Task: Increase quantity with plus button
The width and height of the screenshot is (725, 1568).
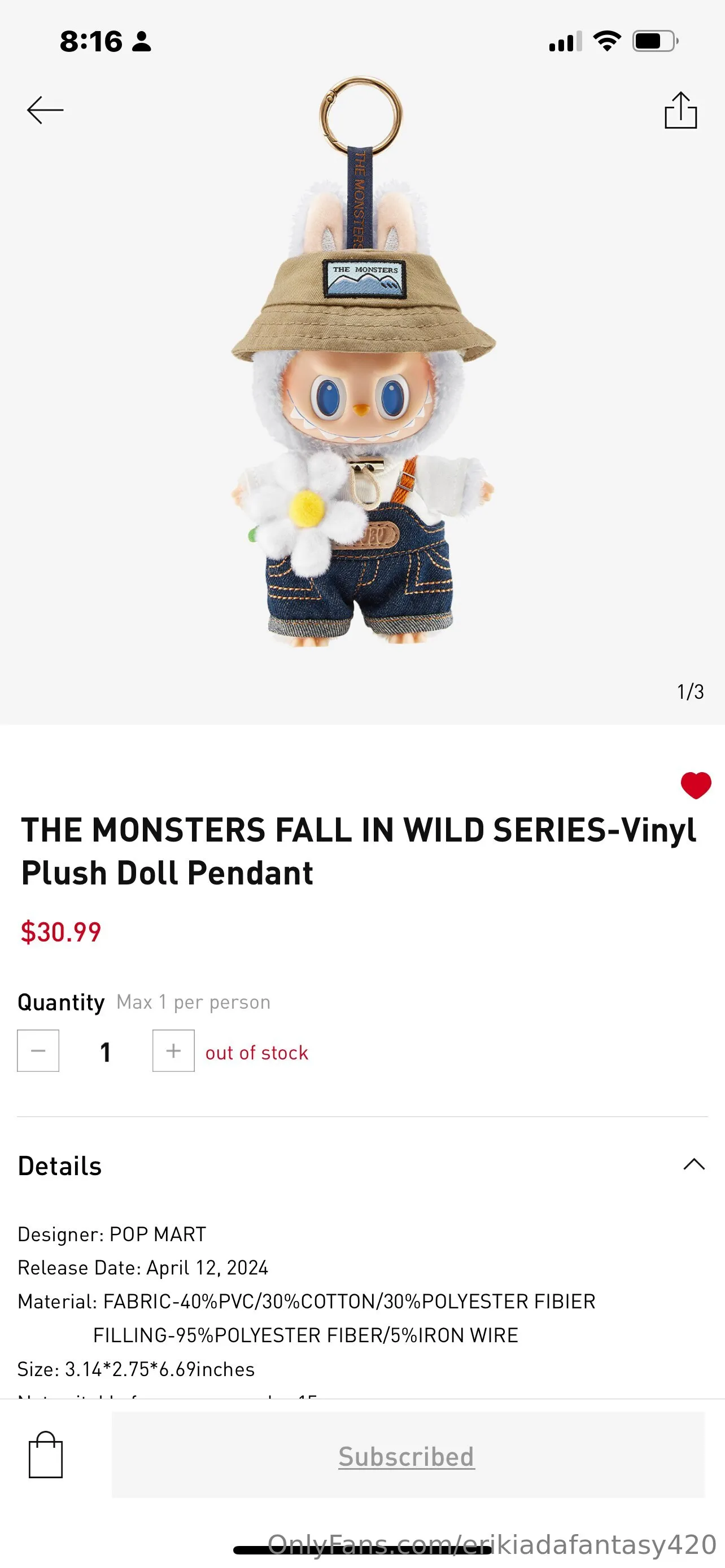Action: [x=173, y=1050]
